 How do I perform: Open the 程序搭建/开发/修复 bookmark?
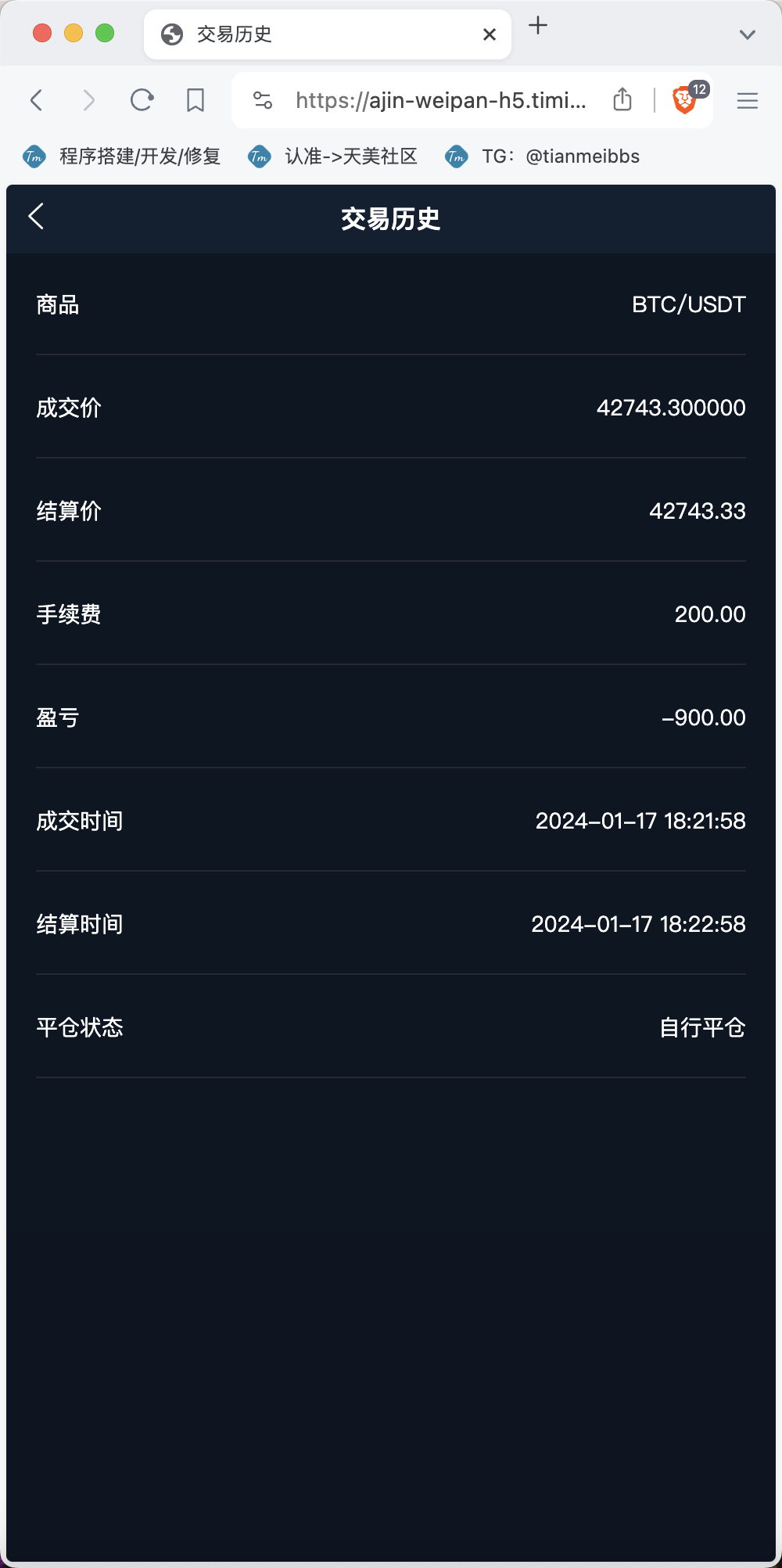(x=122, y=156)
